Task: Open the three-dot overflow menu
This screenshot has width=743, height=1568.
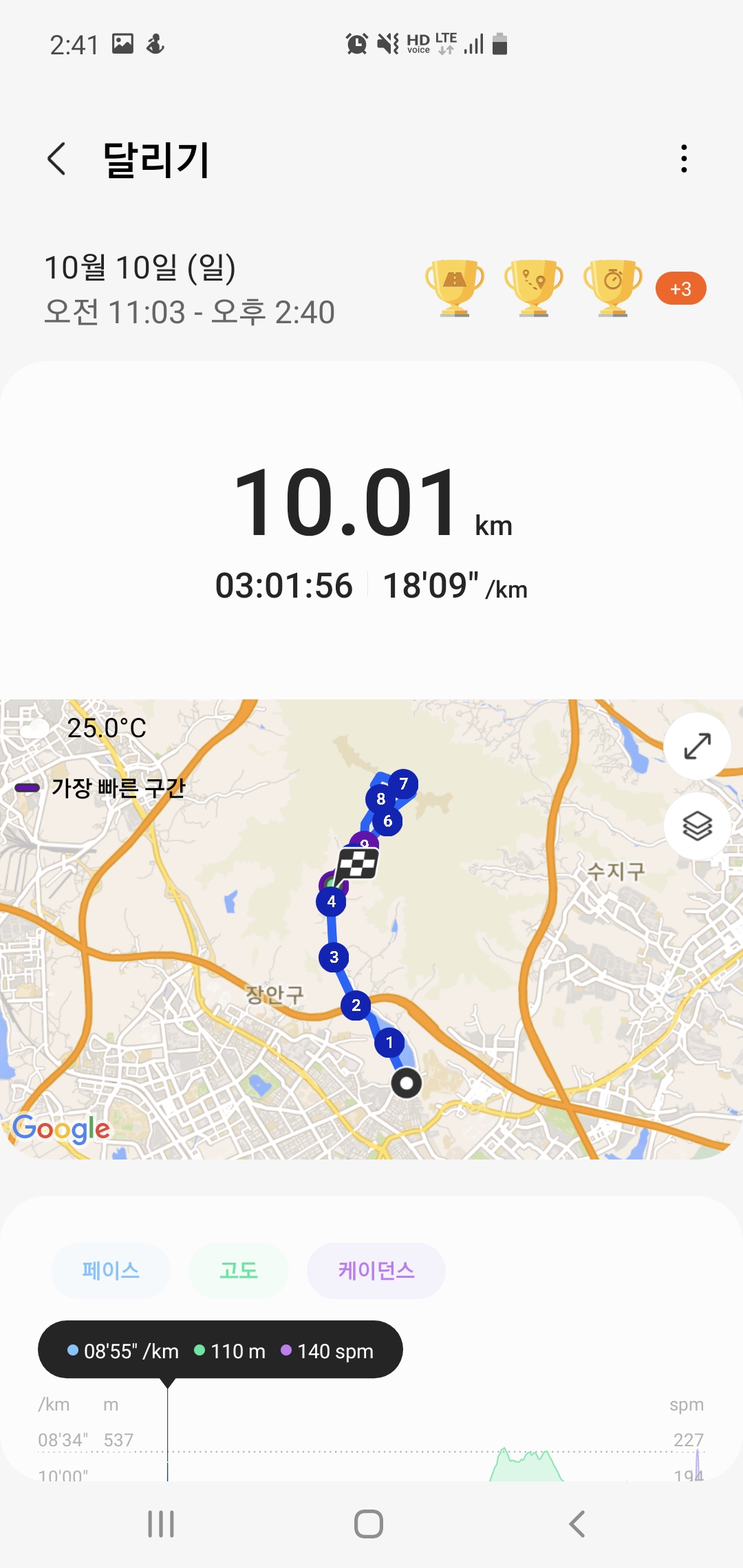Action: (683, 159)
